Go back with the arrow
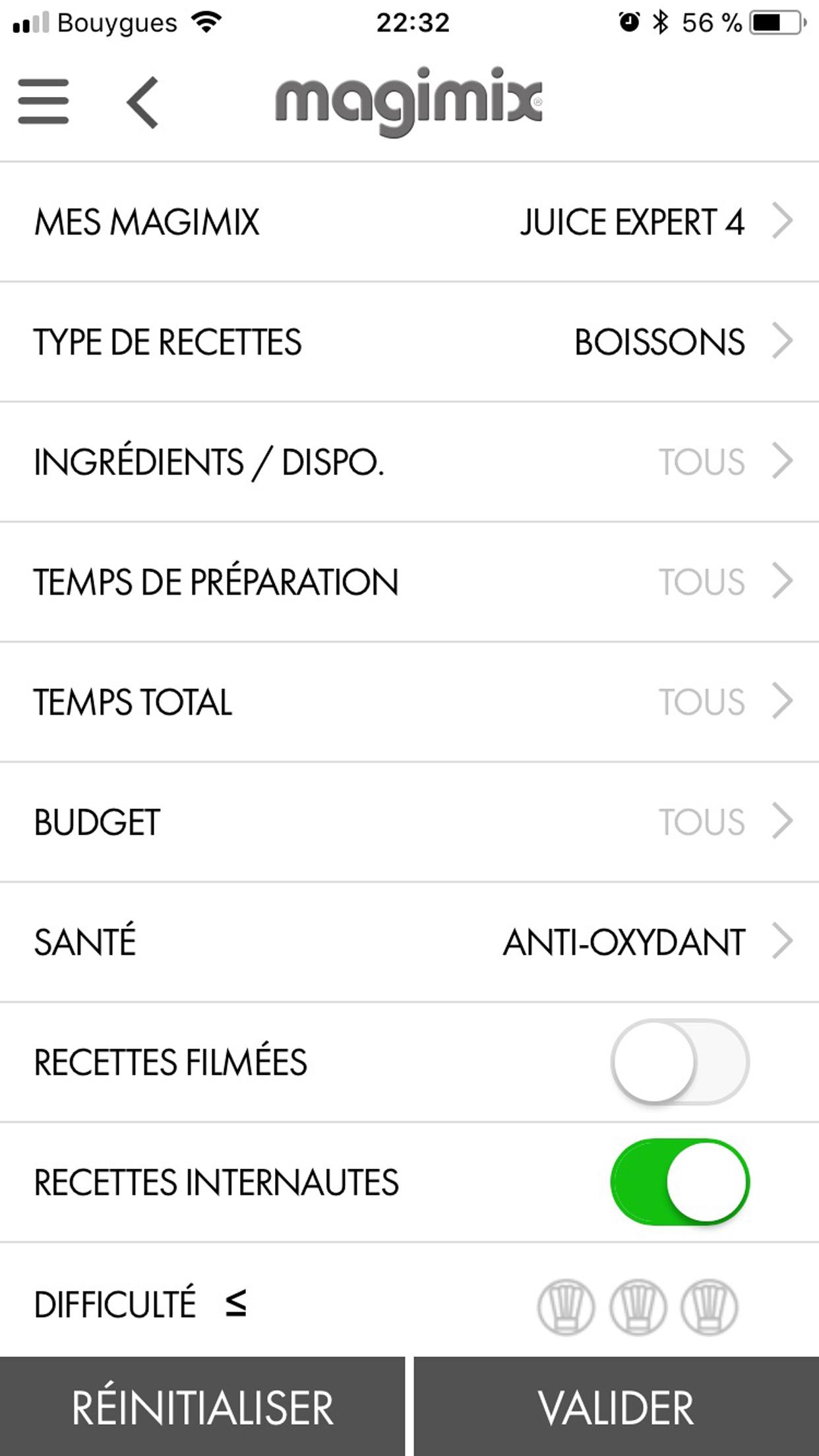 tap(142, 102)
